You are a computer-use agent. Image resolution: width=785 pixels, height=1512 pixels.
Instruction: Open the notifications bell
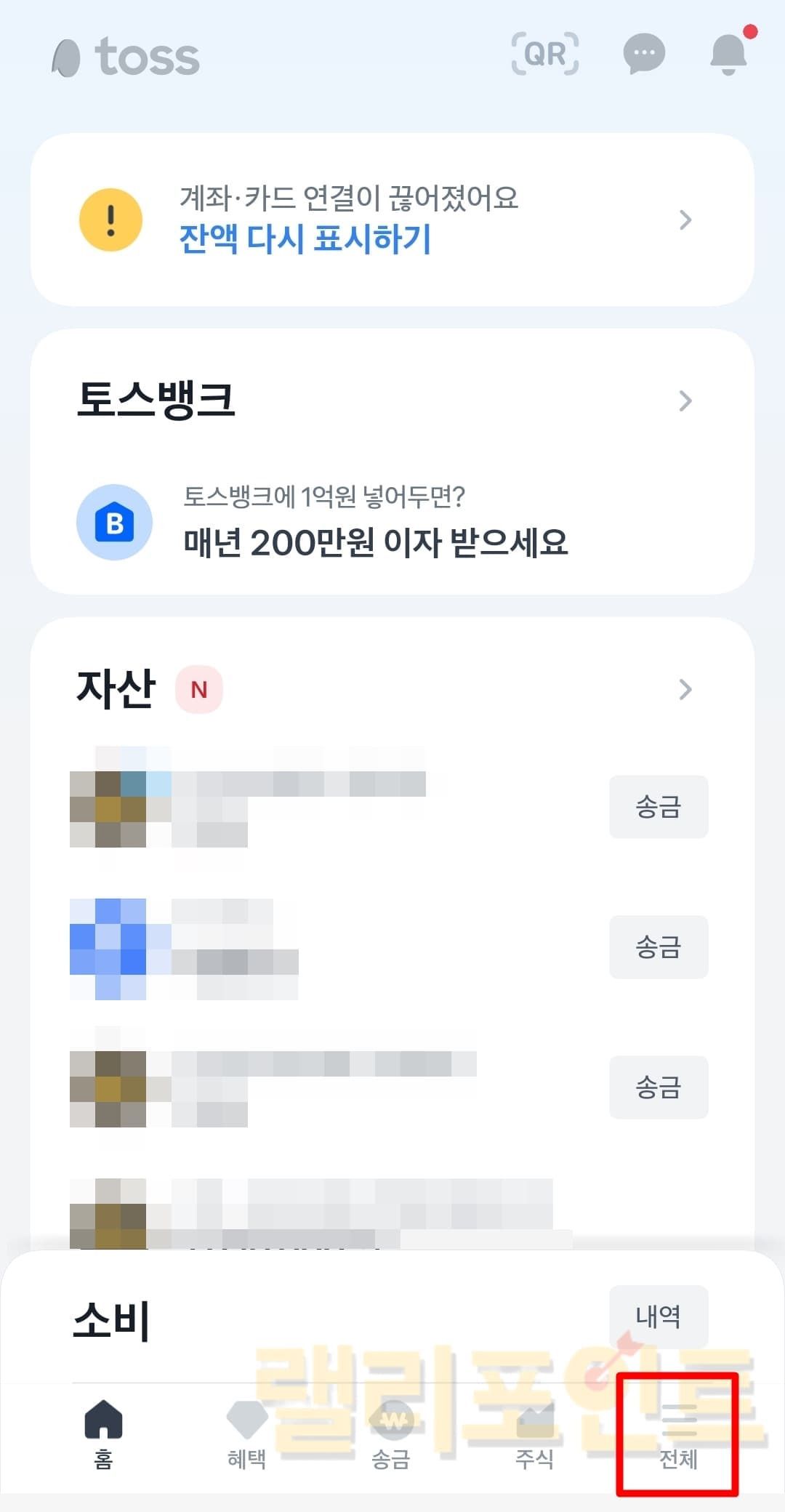point(728,54)
